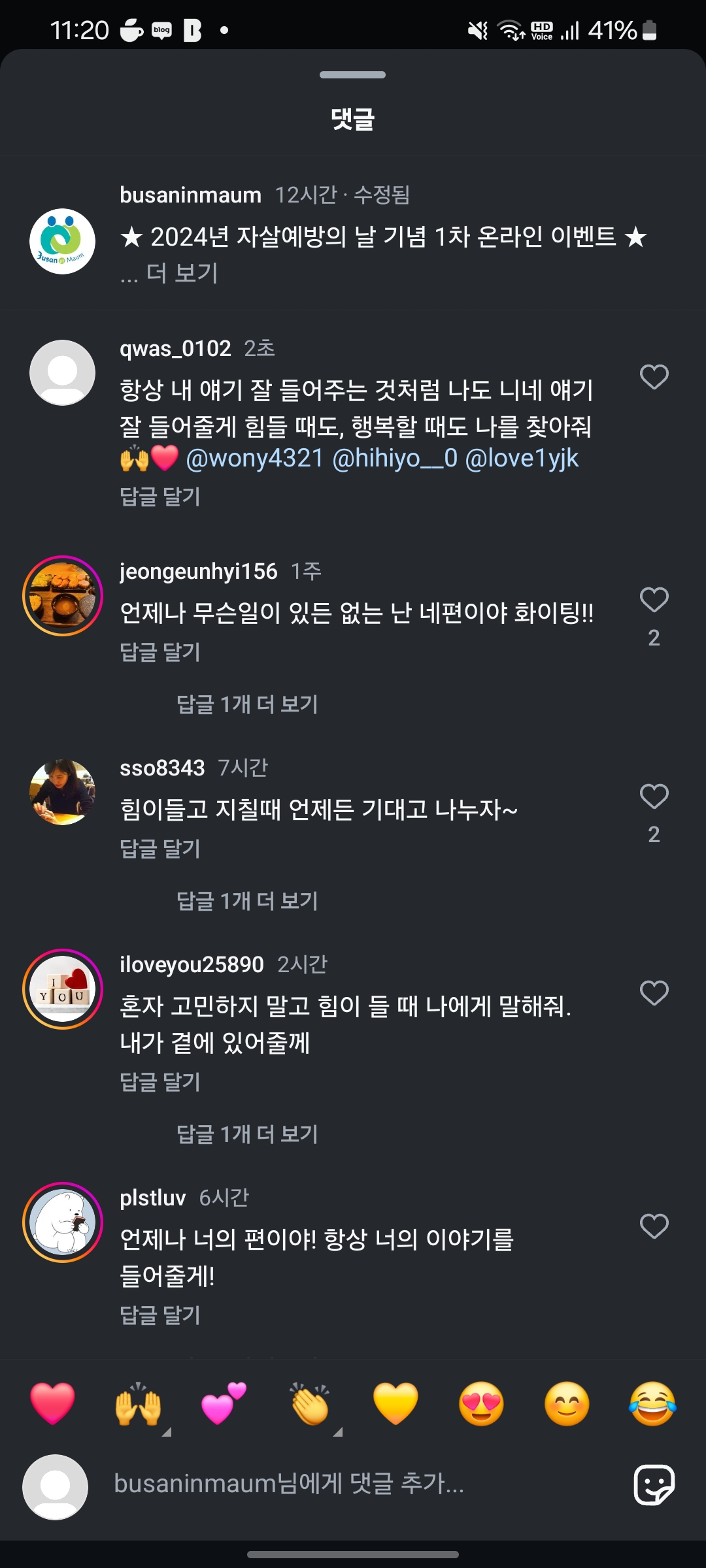Image resolution: width=706 pixels, height=1568 pixels.
Task: Reply to jeongeunhyi156's comment
Action: pos(160,652)
